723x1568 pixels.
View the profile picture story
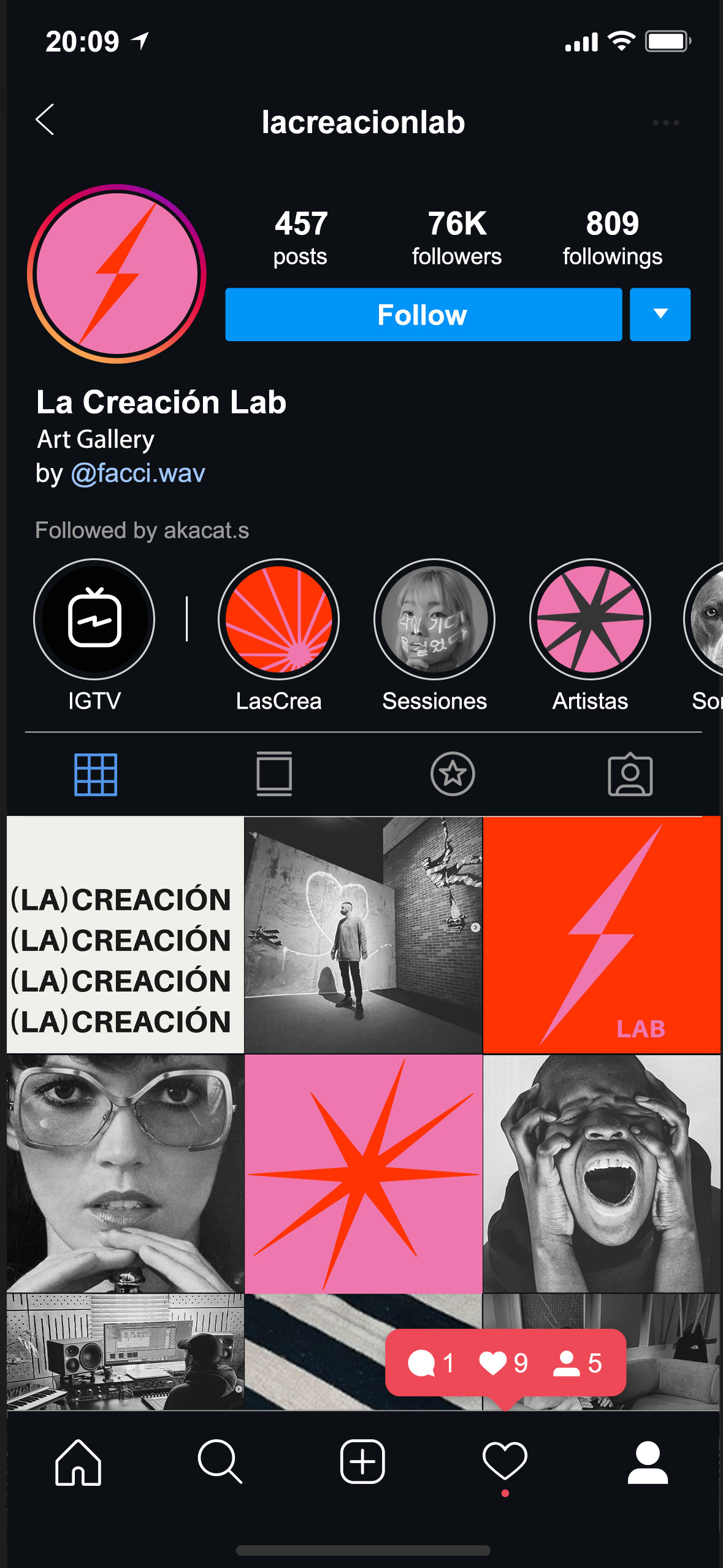coord(117,274)
